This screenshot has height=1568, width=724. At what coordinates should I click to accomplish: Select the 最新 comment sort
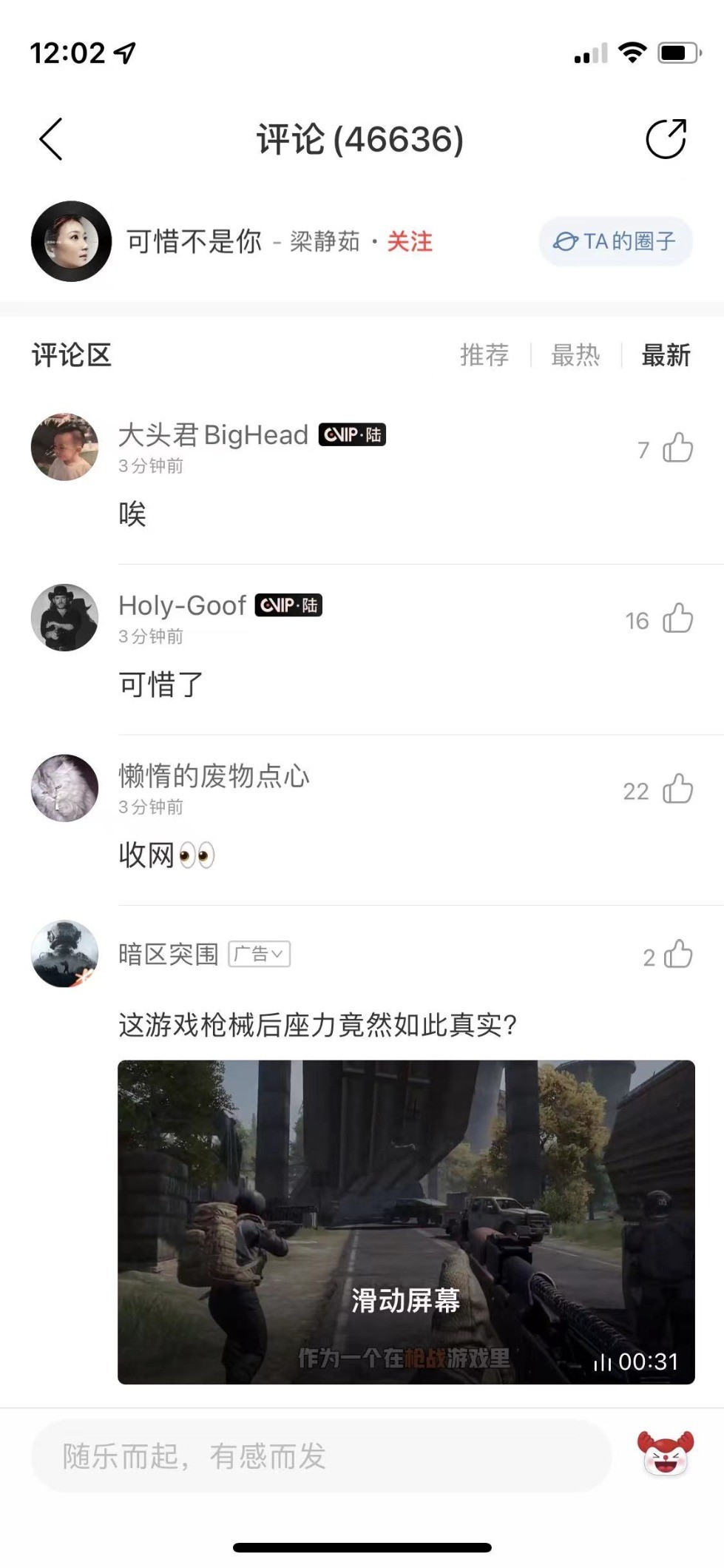pos(666,355)
